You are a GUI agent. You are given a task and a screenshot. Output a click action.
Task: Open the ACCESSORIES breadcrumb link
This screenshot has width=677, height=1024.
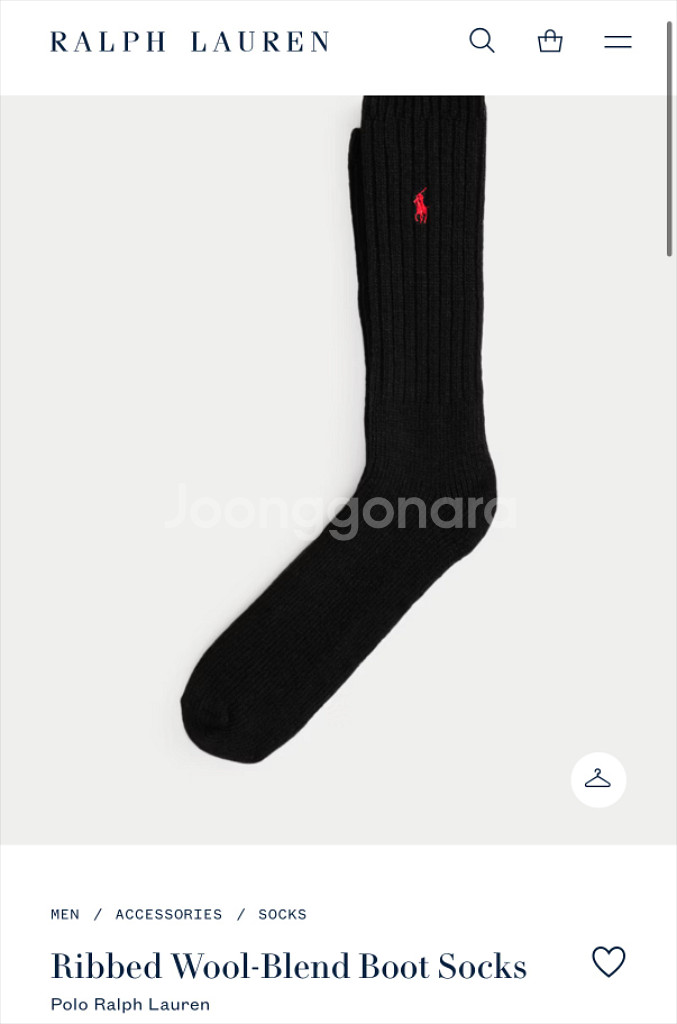pos(169,914)
